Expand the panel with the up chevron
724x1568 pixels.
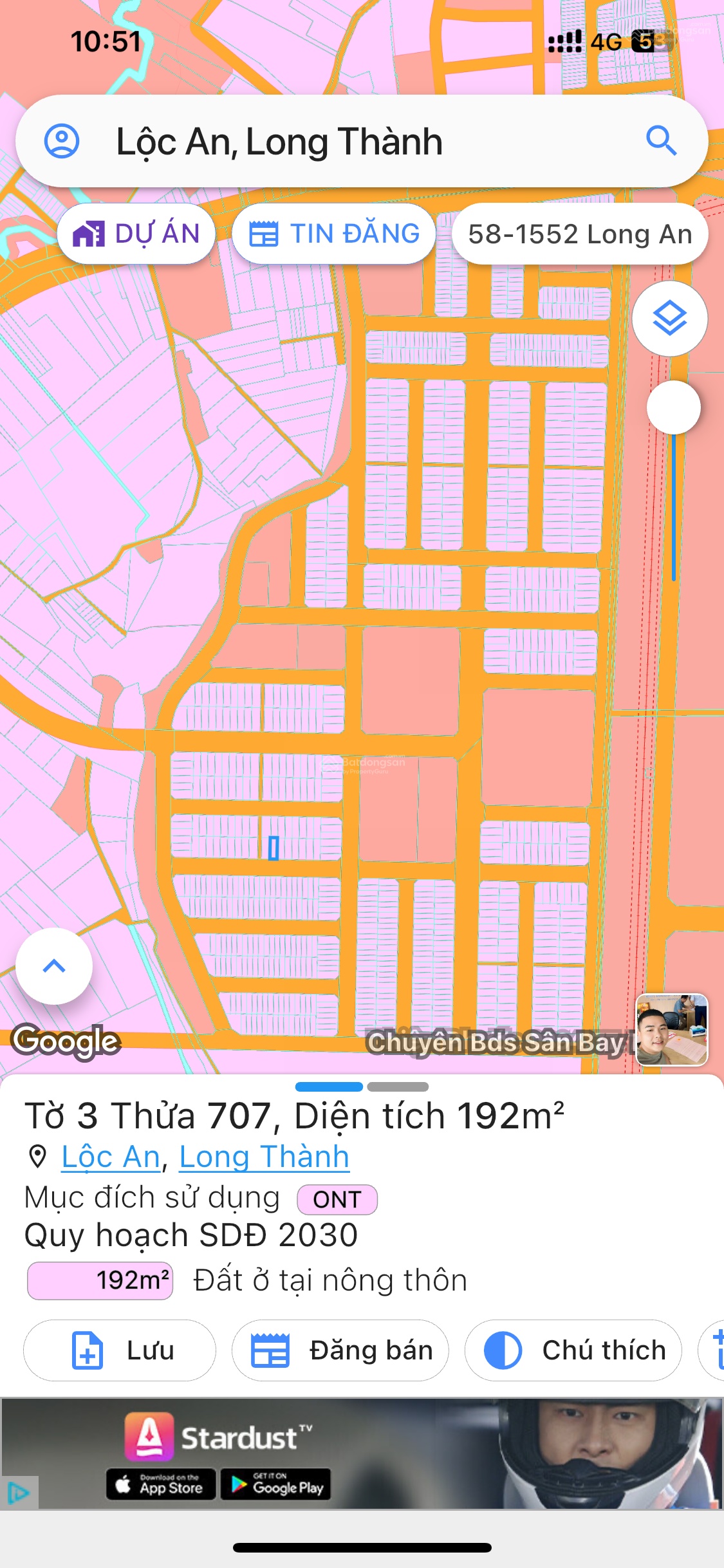[x=54, y=966]
